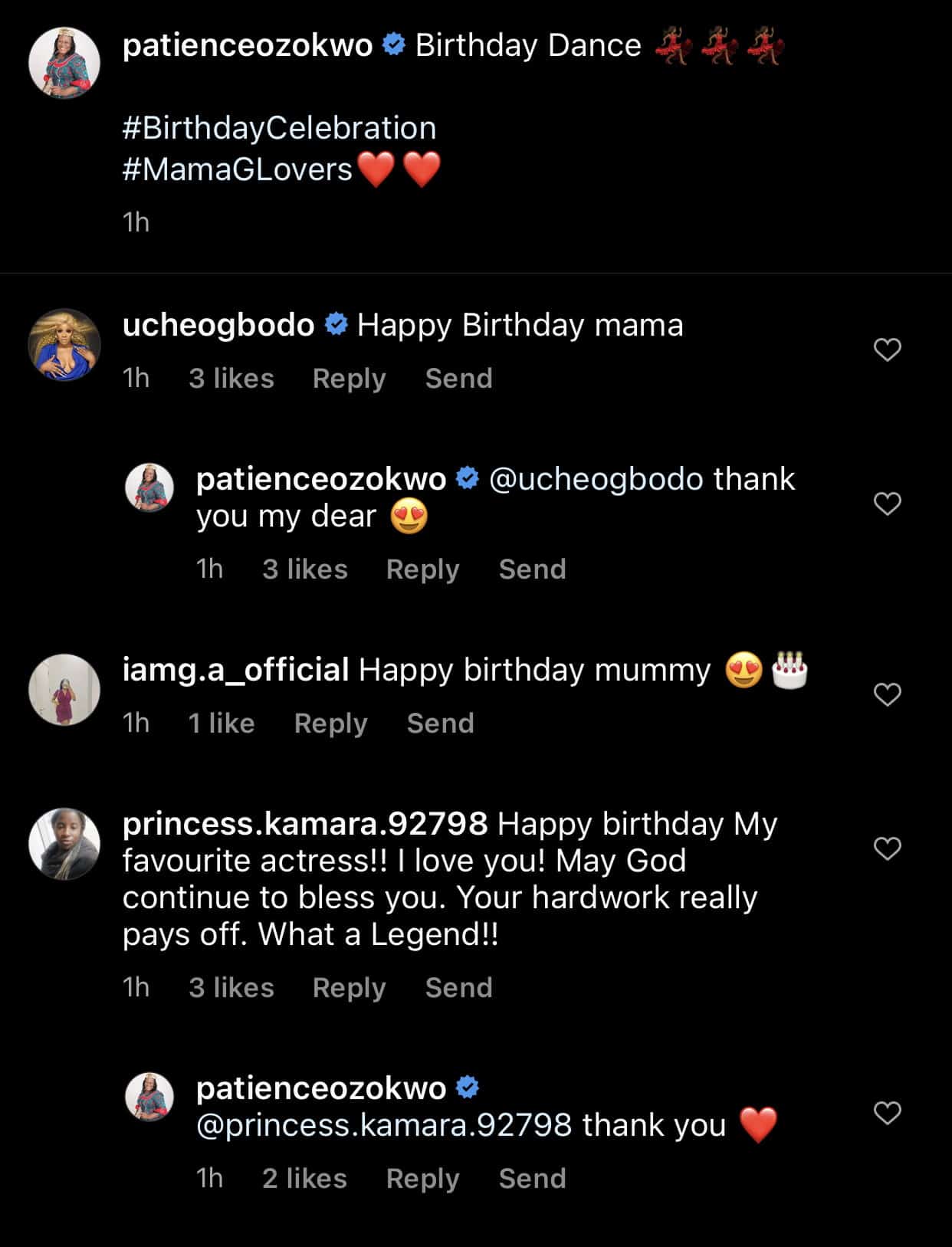Screen dimensions: 952x1247
Task: Open the @princess.kamara.92798 mention
Action: [x=384, y=1125]
